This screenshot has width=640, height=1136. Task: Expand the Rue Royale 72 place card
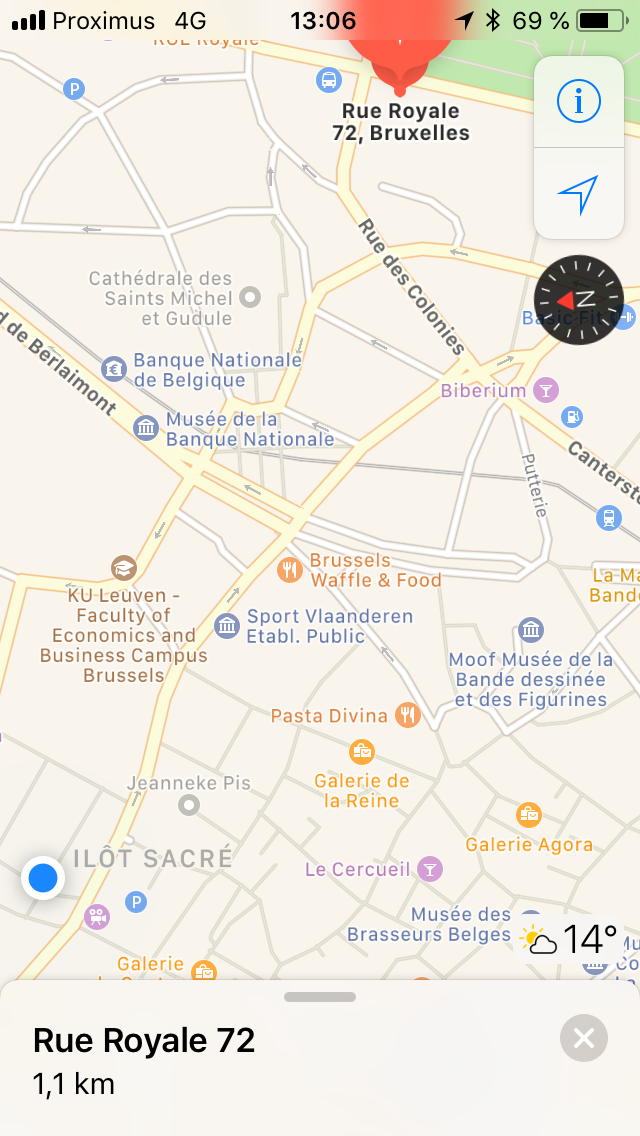(320, 997)
